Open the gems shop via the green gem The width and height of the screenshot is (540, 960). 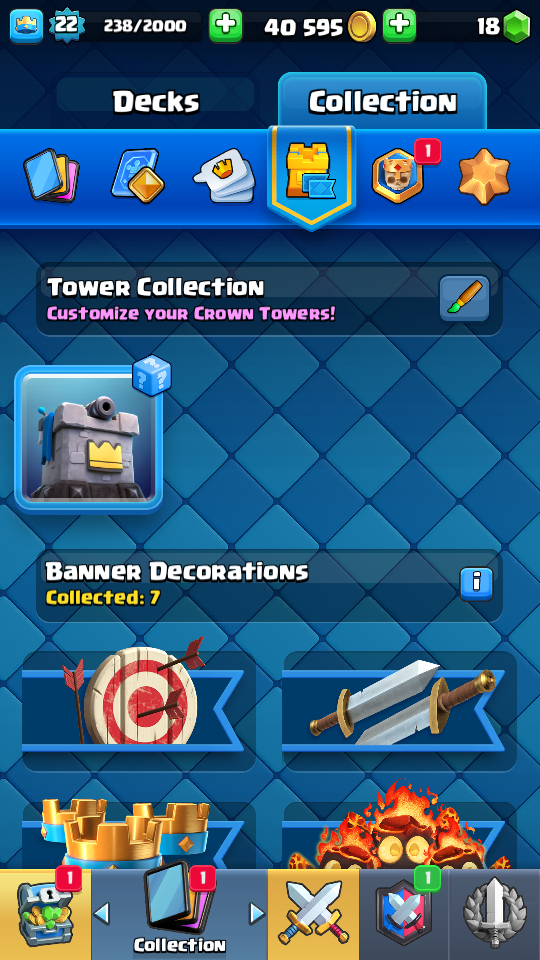click(516, 26)
